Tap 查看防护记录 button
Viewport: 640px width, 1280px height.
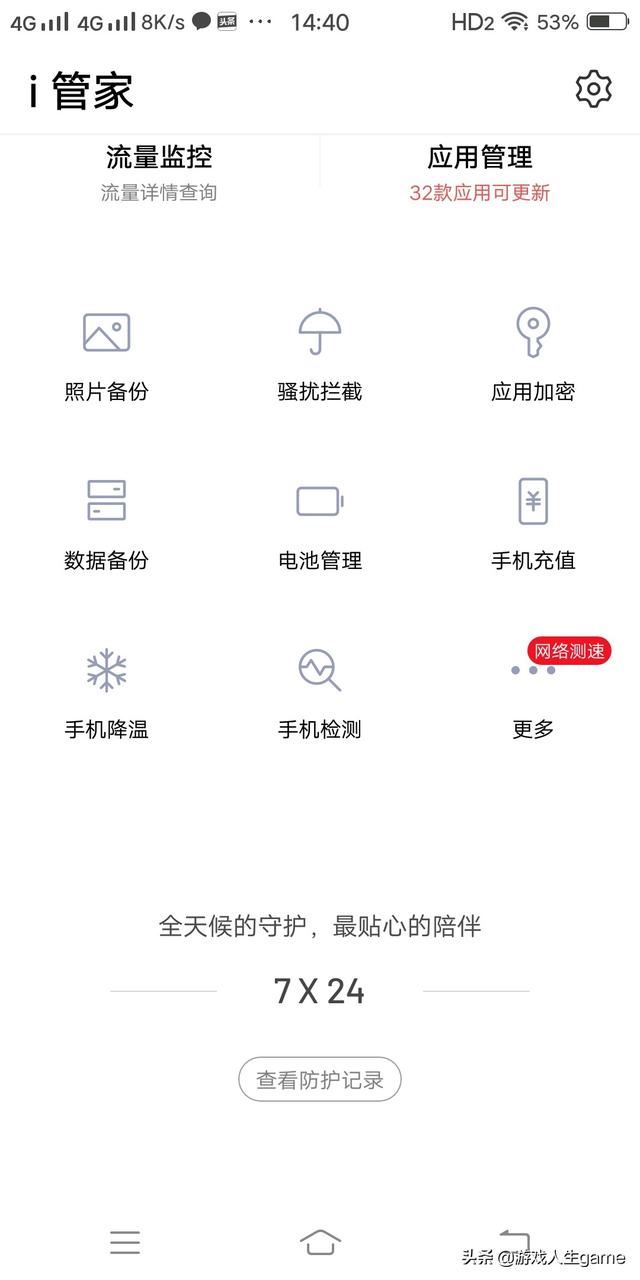[320, 1080]
